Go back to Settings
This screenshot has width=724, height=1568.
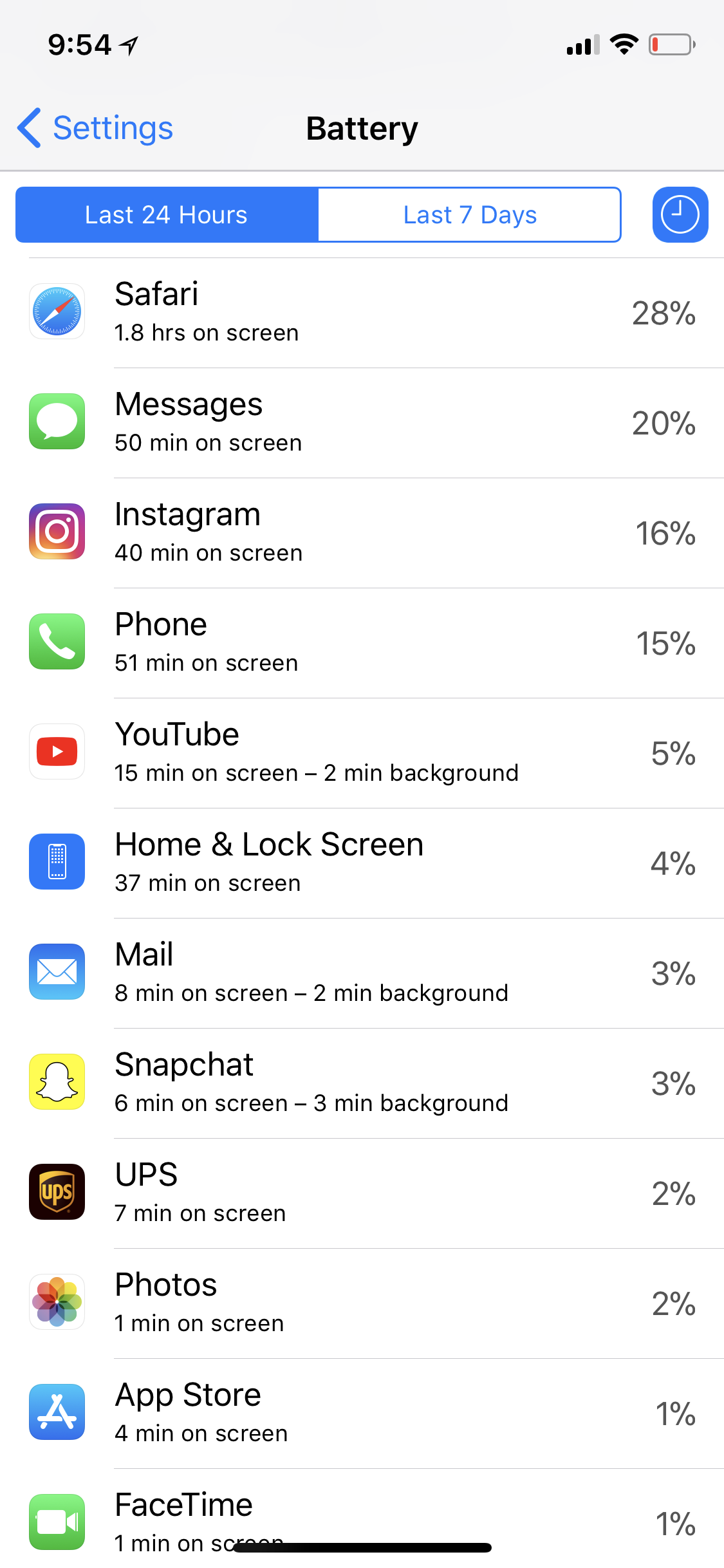pos(95,128)
